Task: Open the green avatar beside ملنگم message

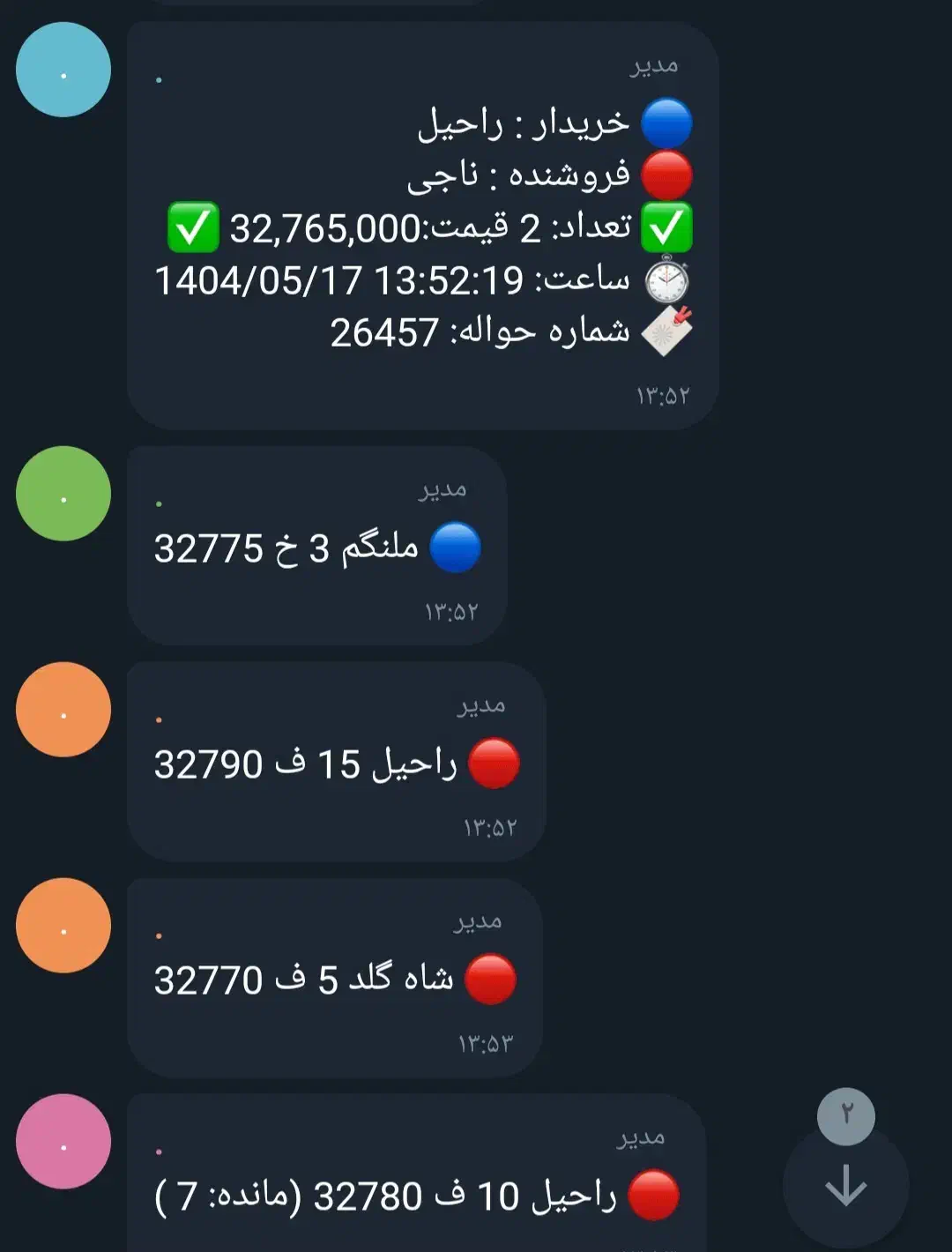Action: tap(63, 494)
